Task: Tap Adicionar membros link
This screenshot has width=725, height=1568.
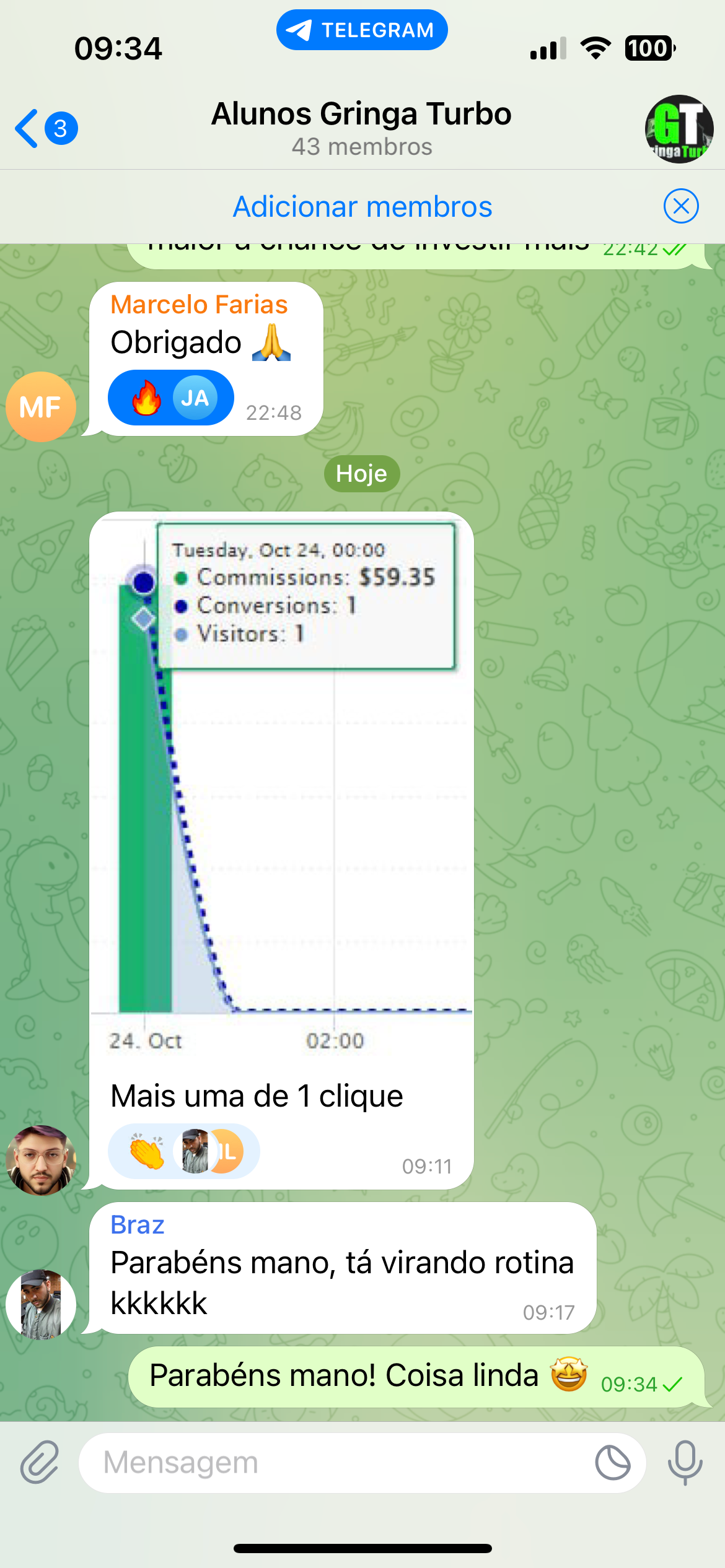Action: coord(362,207)
